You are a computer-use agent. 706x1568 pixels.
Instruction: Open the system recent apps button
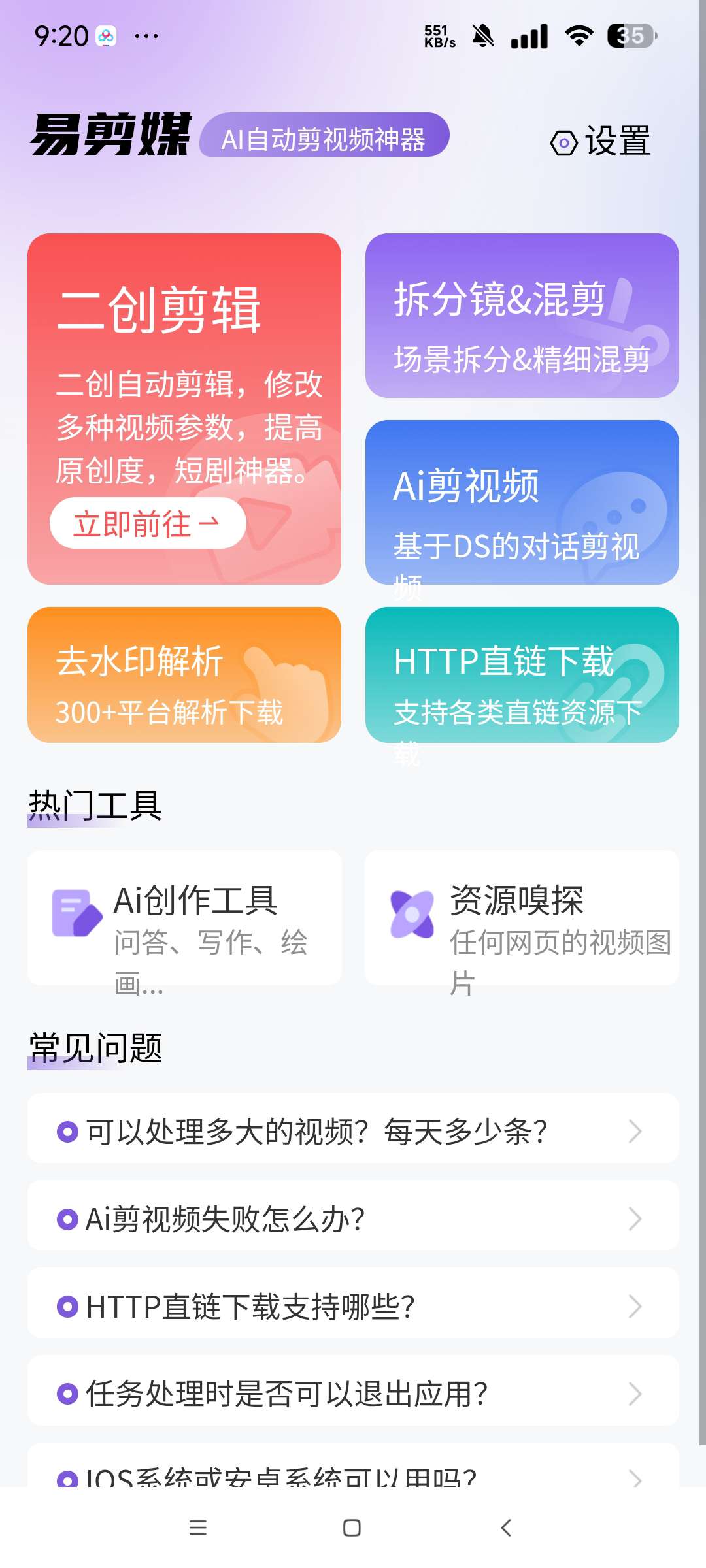198,1527
